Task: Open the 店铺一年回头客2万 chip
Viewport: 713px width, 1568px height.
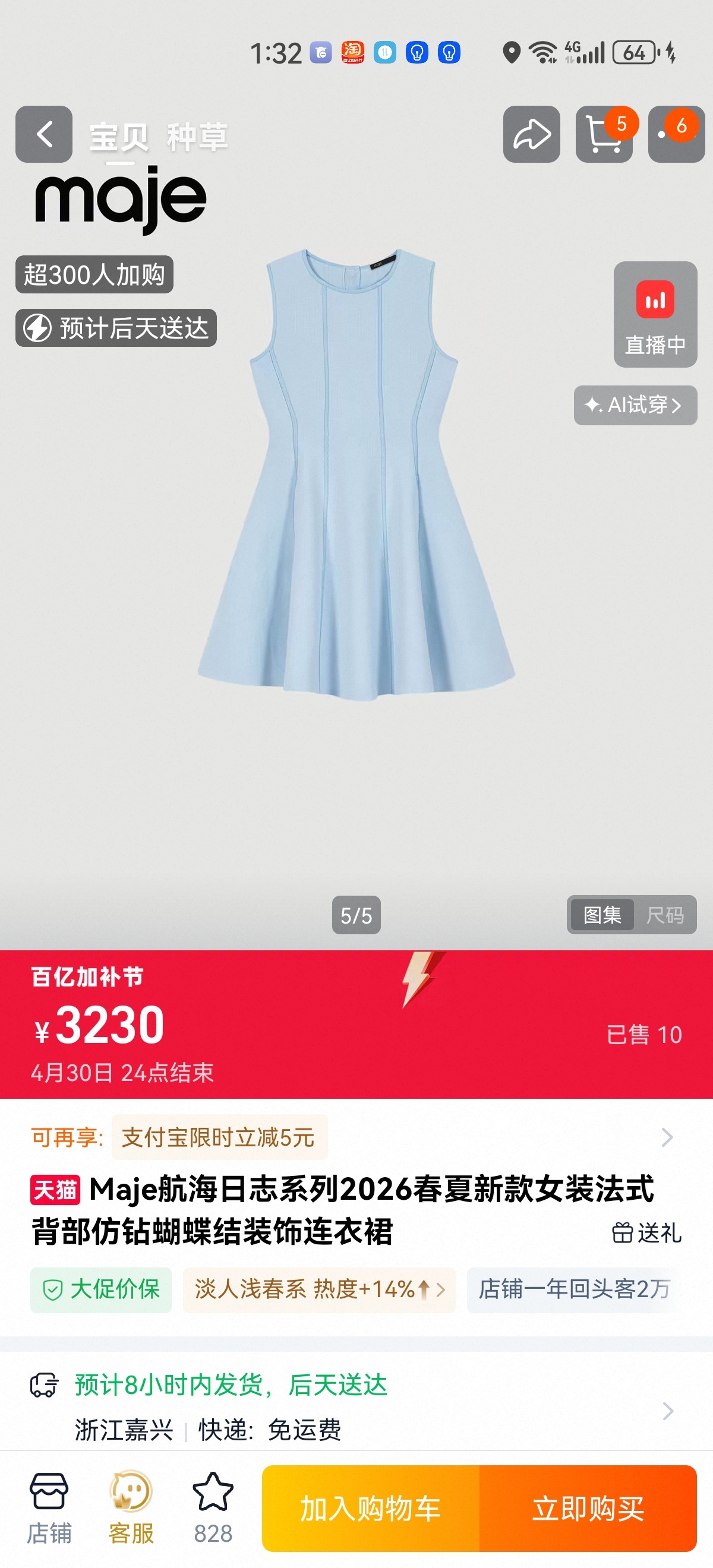Action: tap(574, 1290)
